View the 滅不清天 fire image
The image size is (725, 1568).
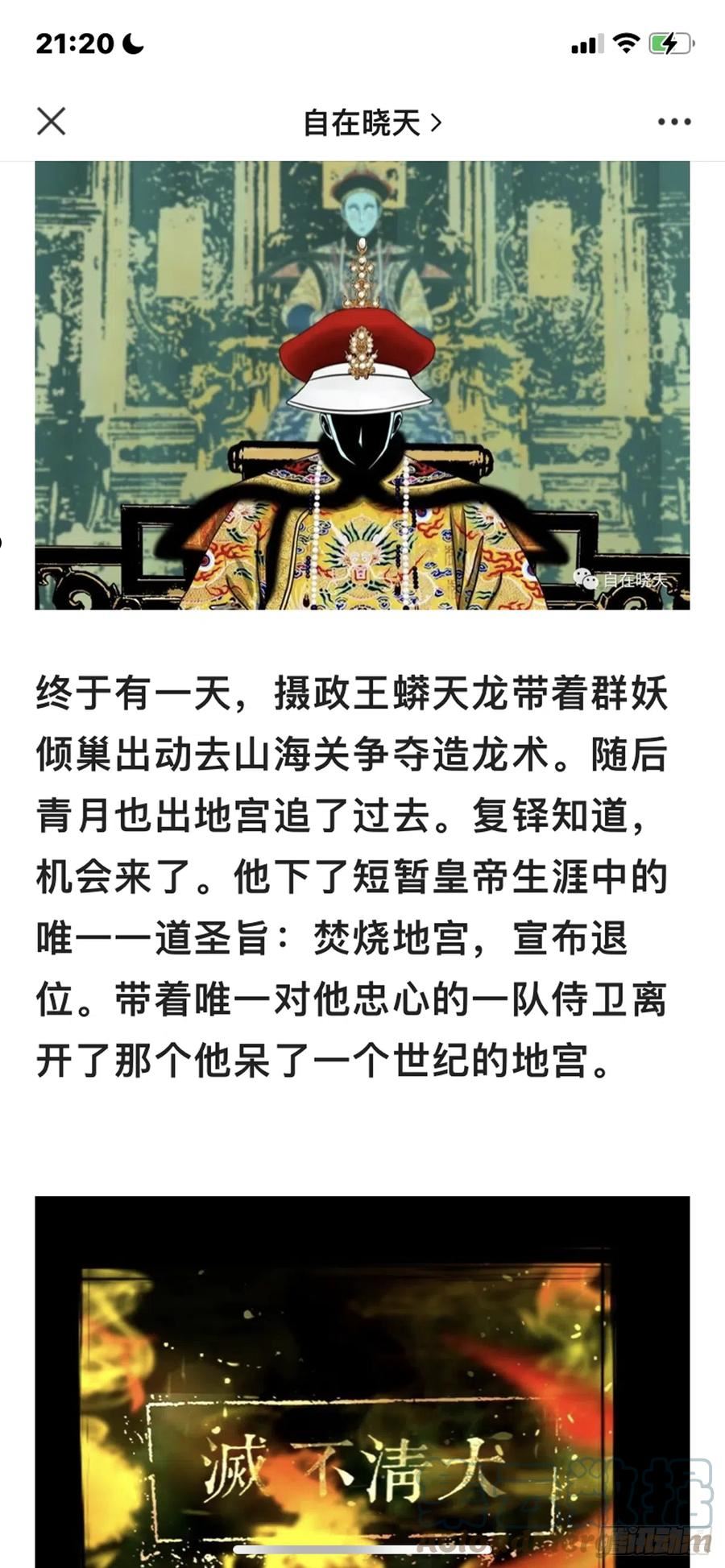[362, 1381]
